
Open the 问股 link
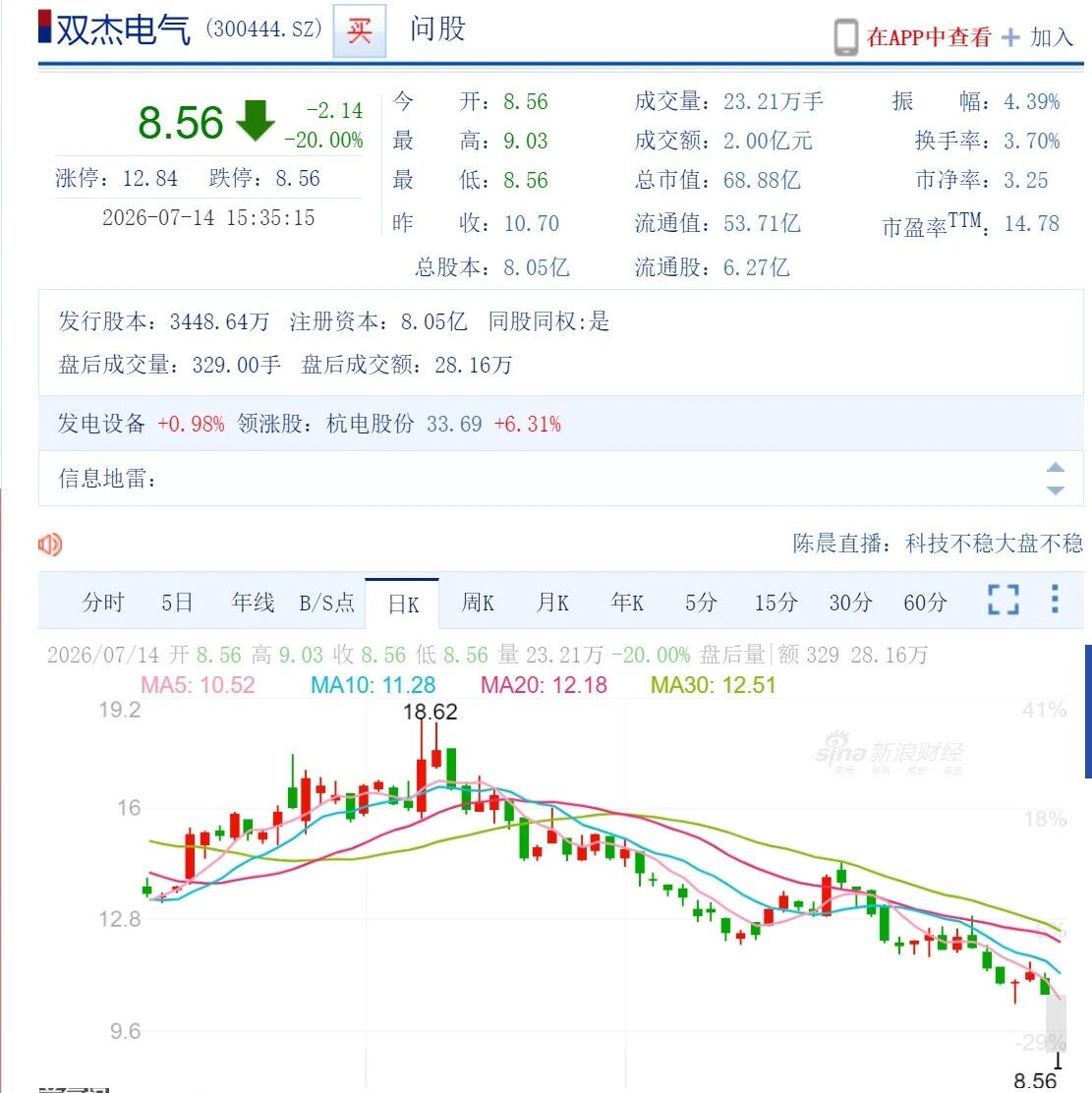pos(437,29)
